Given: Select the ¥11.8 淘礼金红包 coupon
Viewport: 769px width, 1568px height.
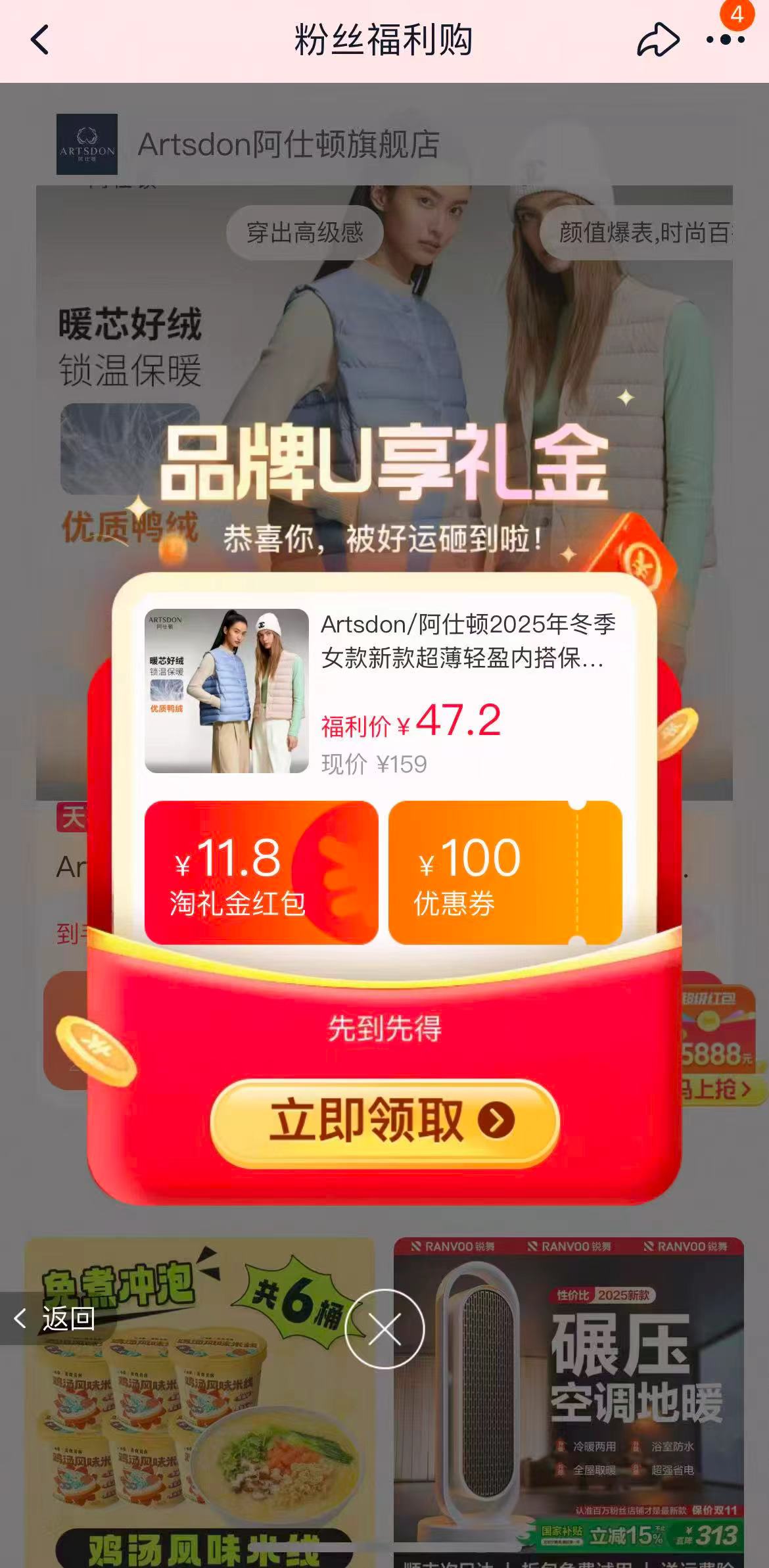Looking at the screenshot, I should [x=262, y=876].
